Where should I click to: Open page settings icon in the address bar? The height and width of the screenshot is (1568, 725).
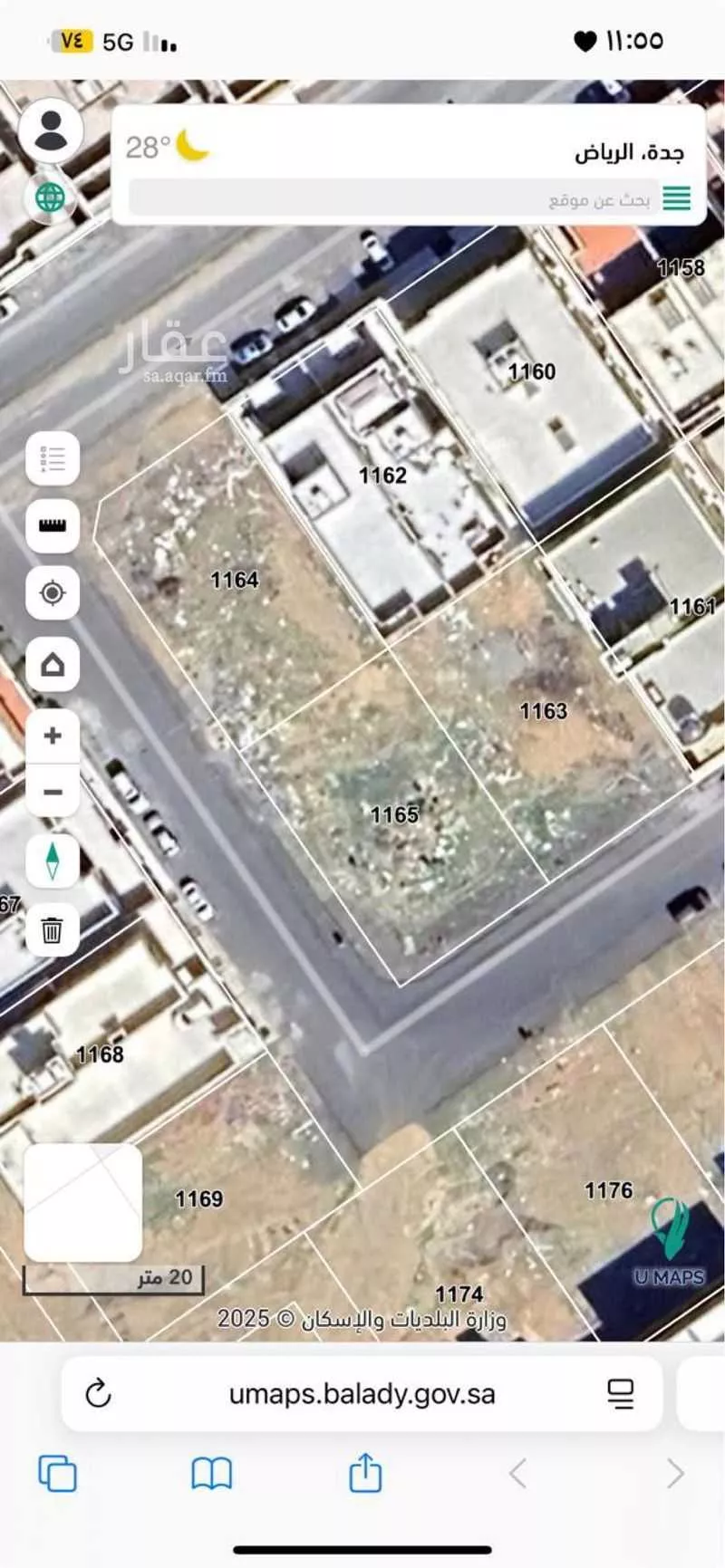click(621, 1393)
